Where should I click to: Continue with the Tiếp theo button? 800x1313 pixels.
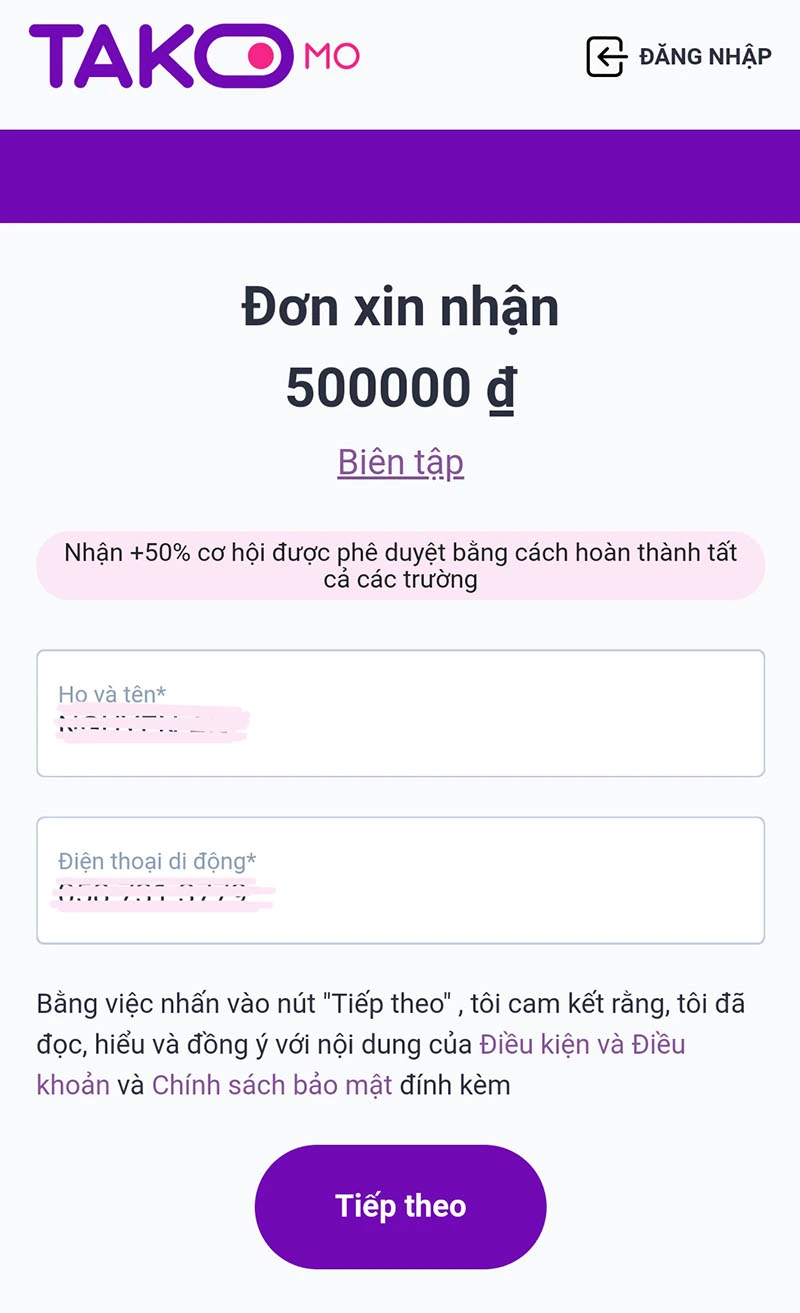400,1206
